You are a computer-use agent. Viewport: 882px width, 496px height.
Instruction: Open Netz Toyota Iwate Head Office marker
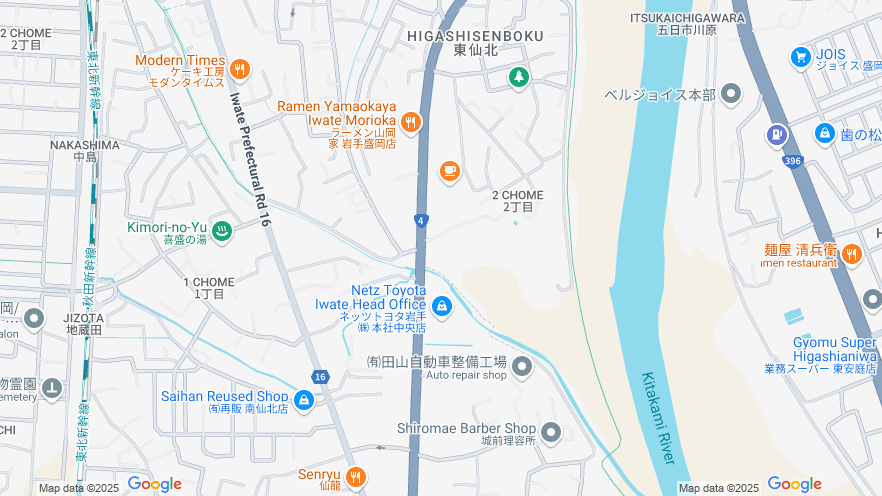442,305
